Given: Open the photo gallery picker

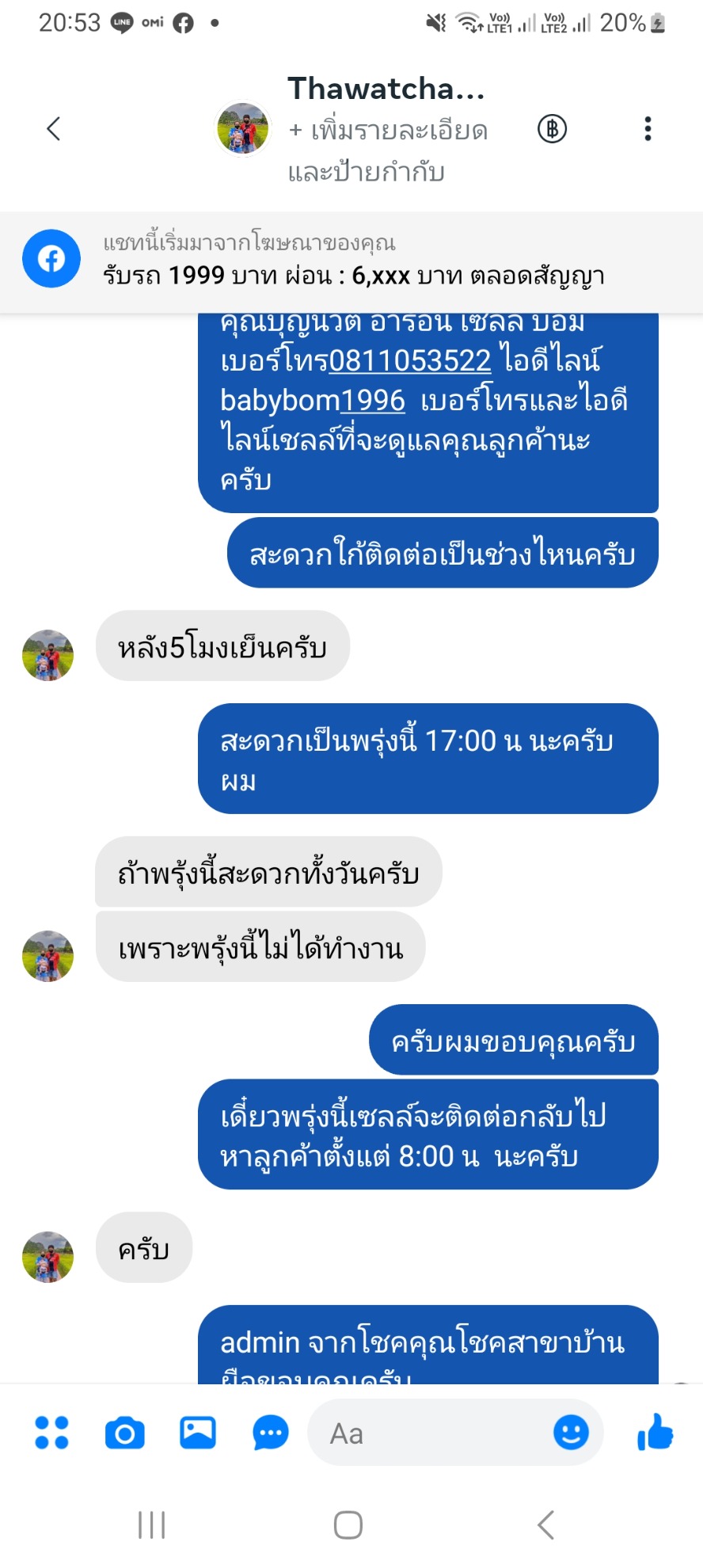Looking at the screenshot, I should (x=198, y=1433).
